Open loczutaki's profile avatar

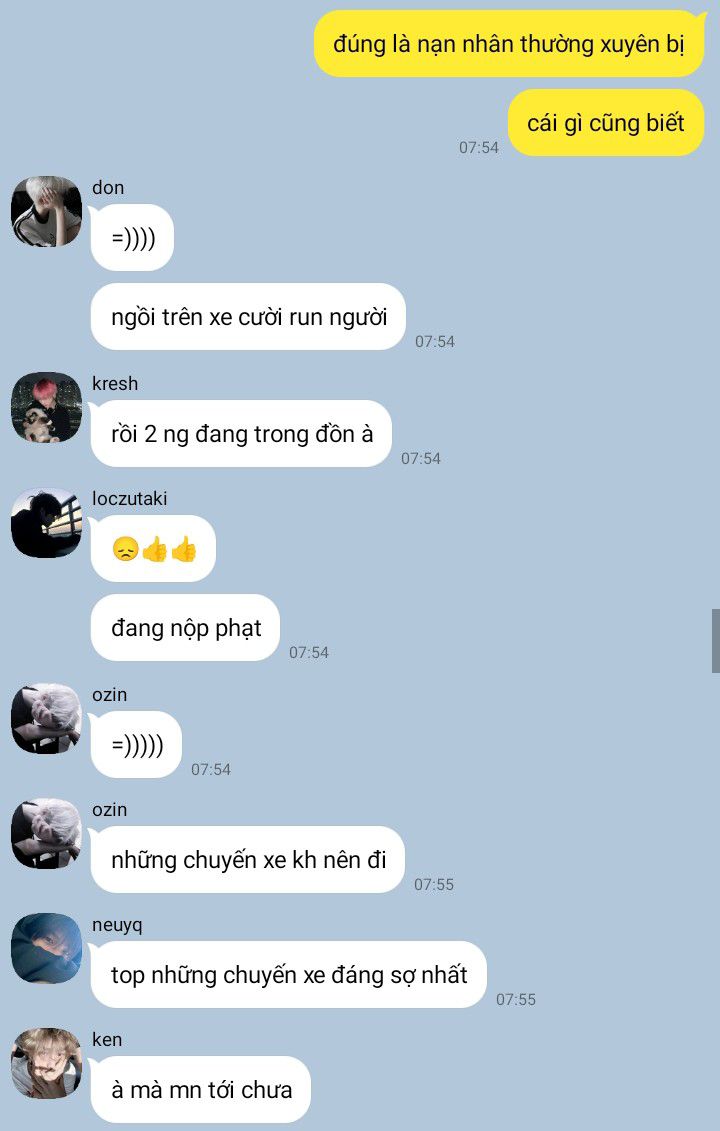[x=46, y=523]
